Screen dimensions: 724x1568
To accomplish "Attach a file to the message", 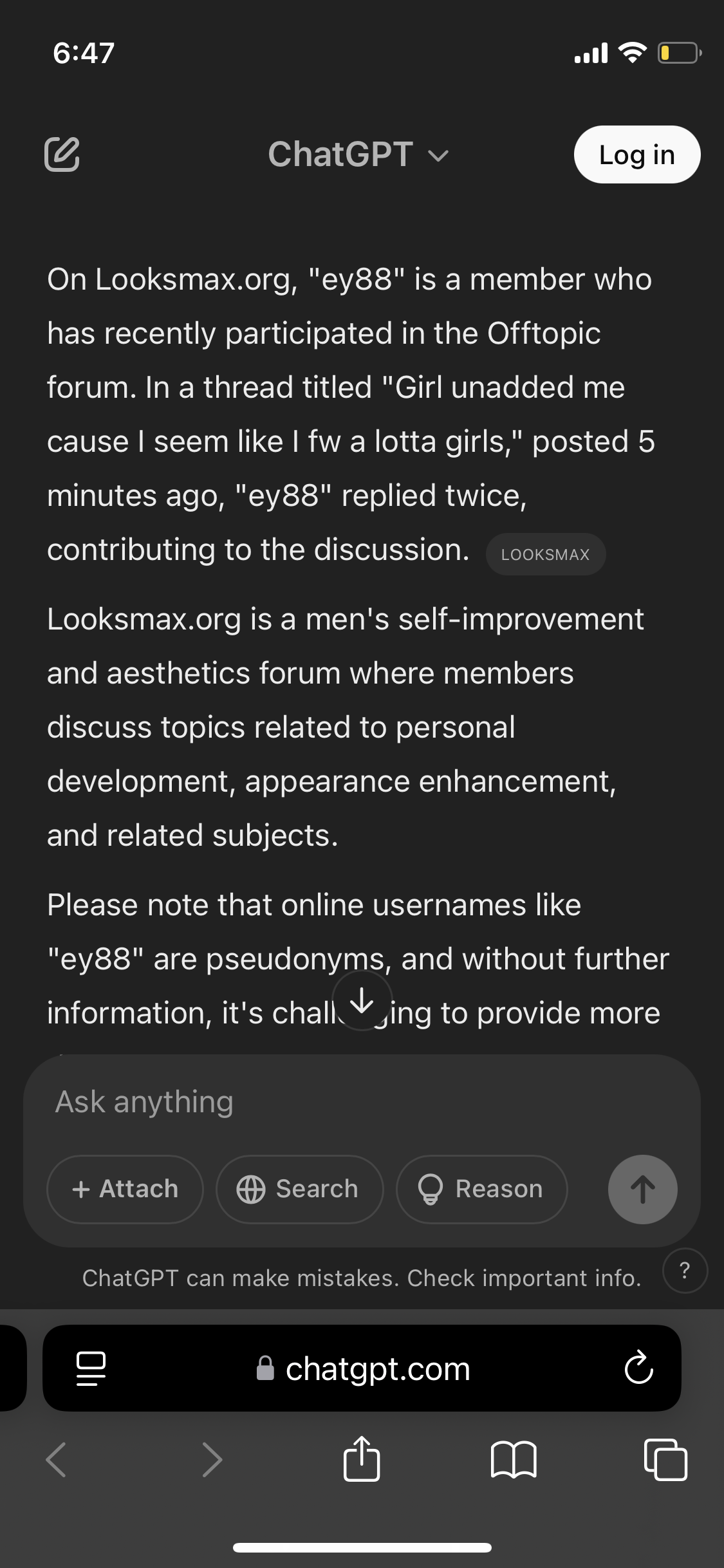I will [x=125, y=1189].
